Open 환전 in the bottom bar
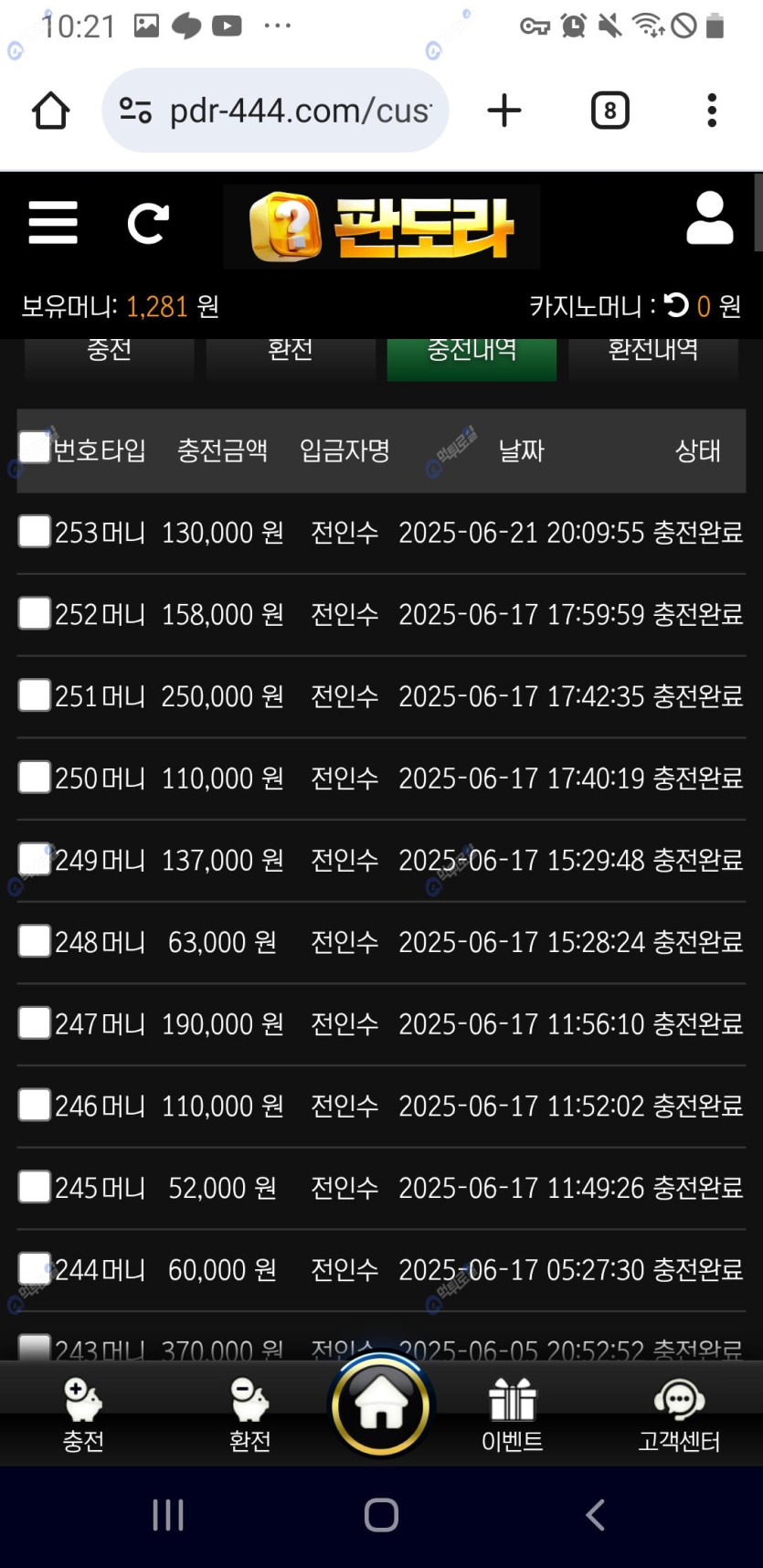 coord(249,1414)
